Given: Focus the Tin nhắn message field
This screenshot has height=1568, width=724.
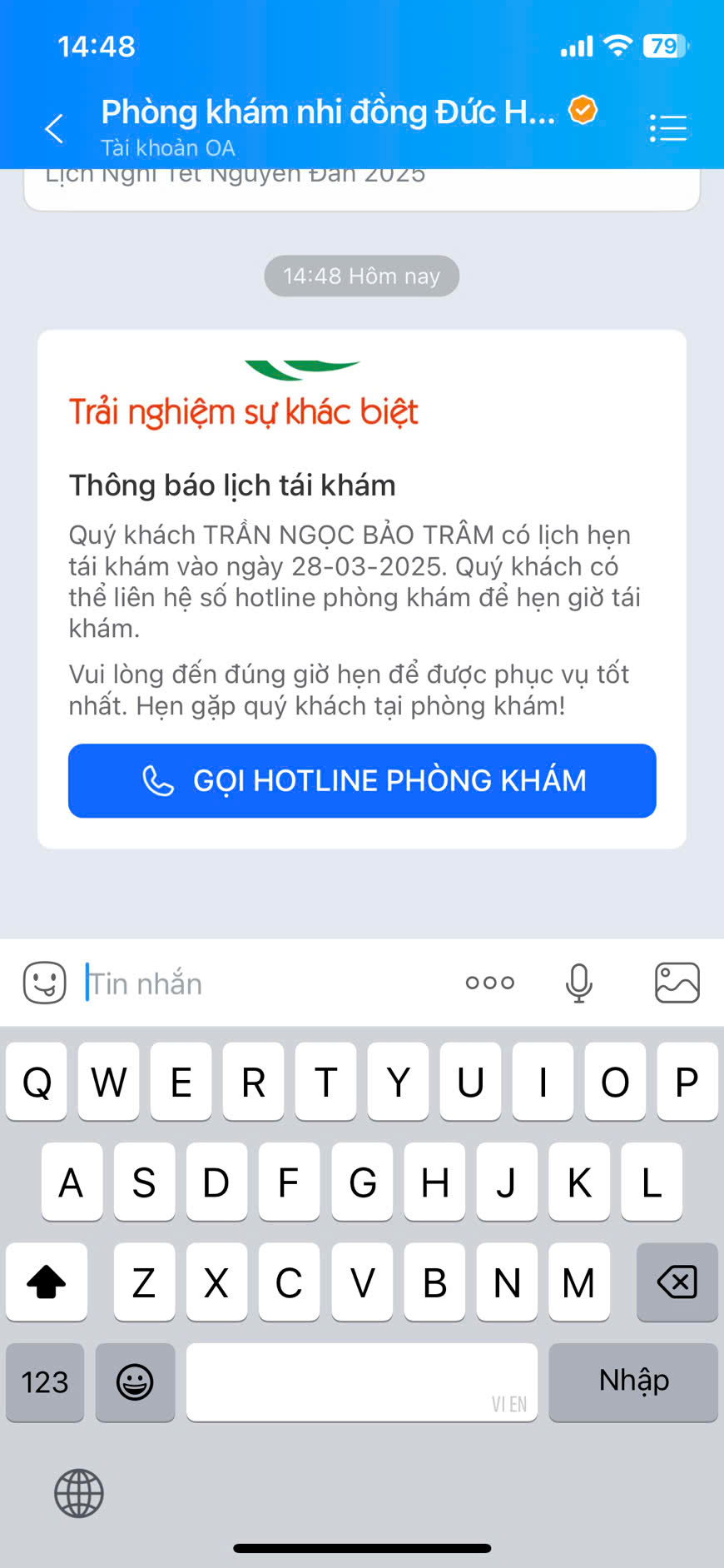Looking at the screenshot, I should 266,983.
